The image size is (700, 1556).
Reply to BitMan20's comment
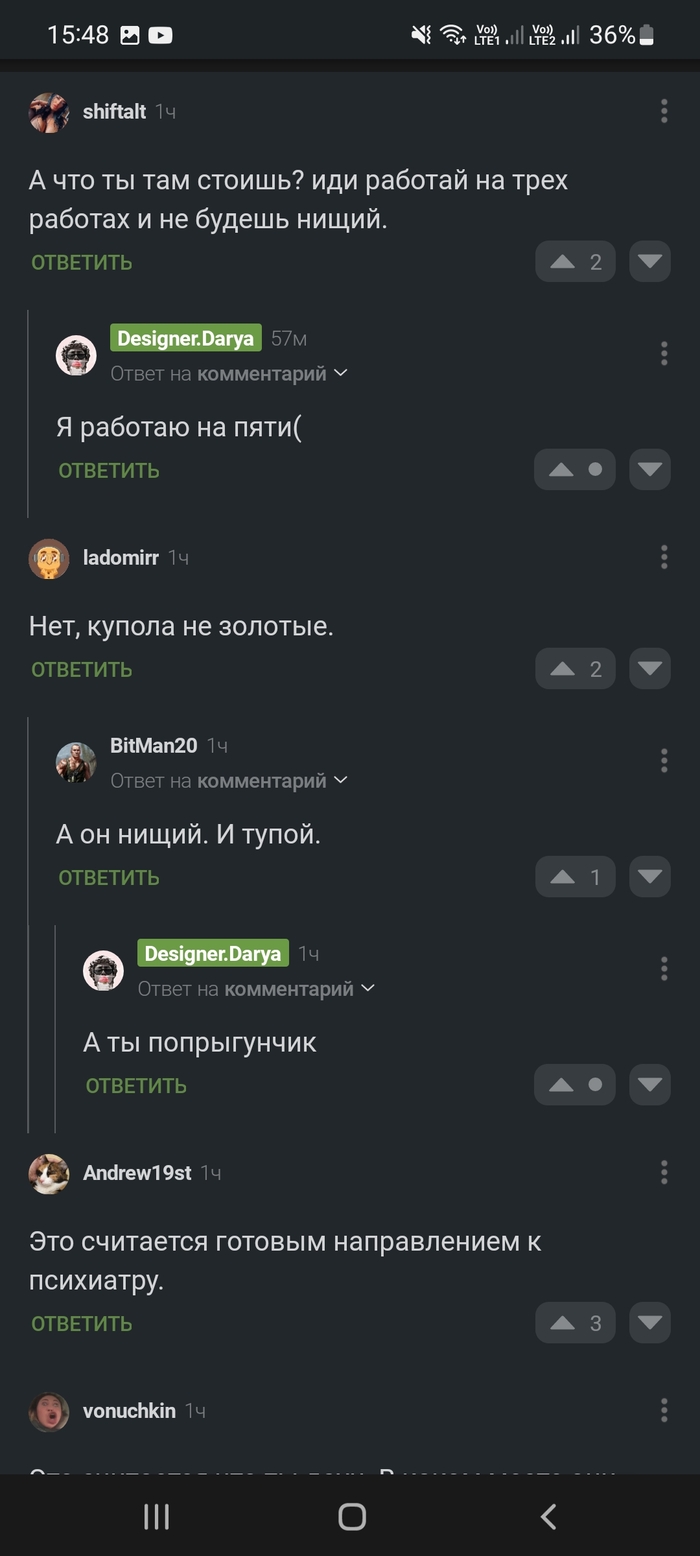click(x=108, y=877)
